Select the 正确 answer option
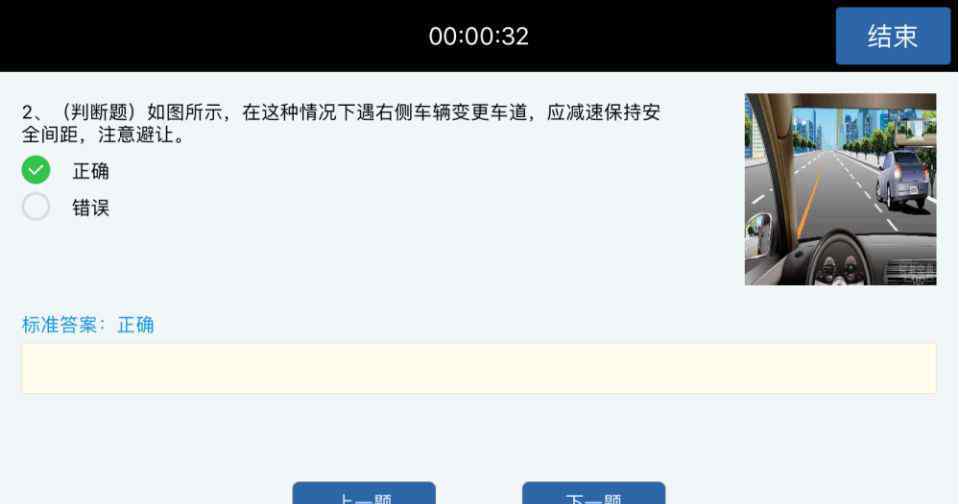The width and height of the screenshot is (959, 504). click(36, 171)
